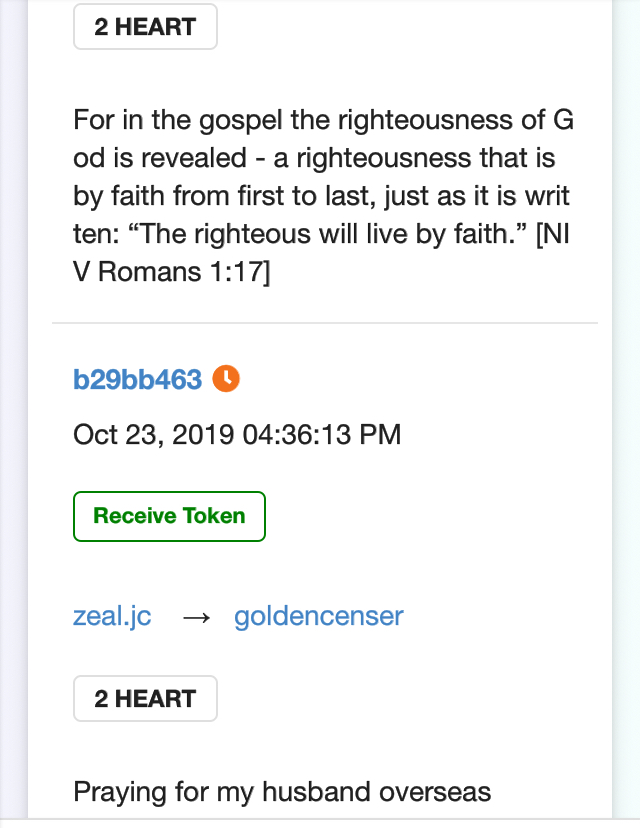Open the zeal.jc account link
The width and height of the screenshot is (640, 828).
click(112, 616)
